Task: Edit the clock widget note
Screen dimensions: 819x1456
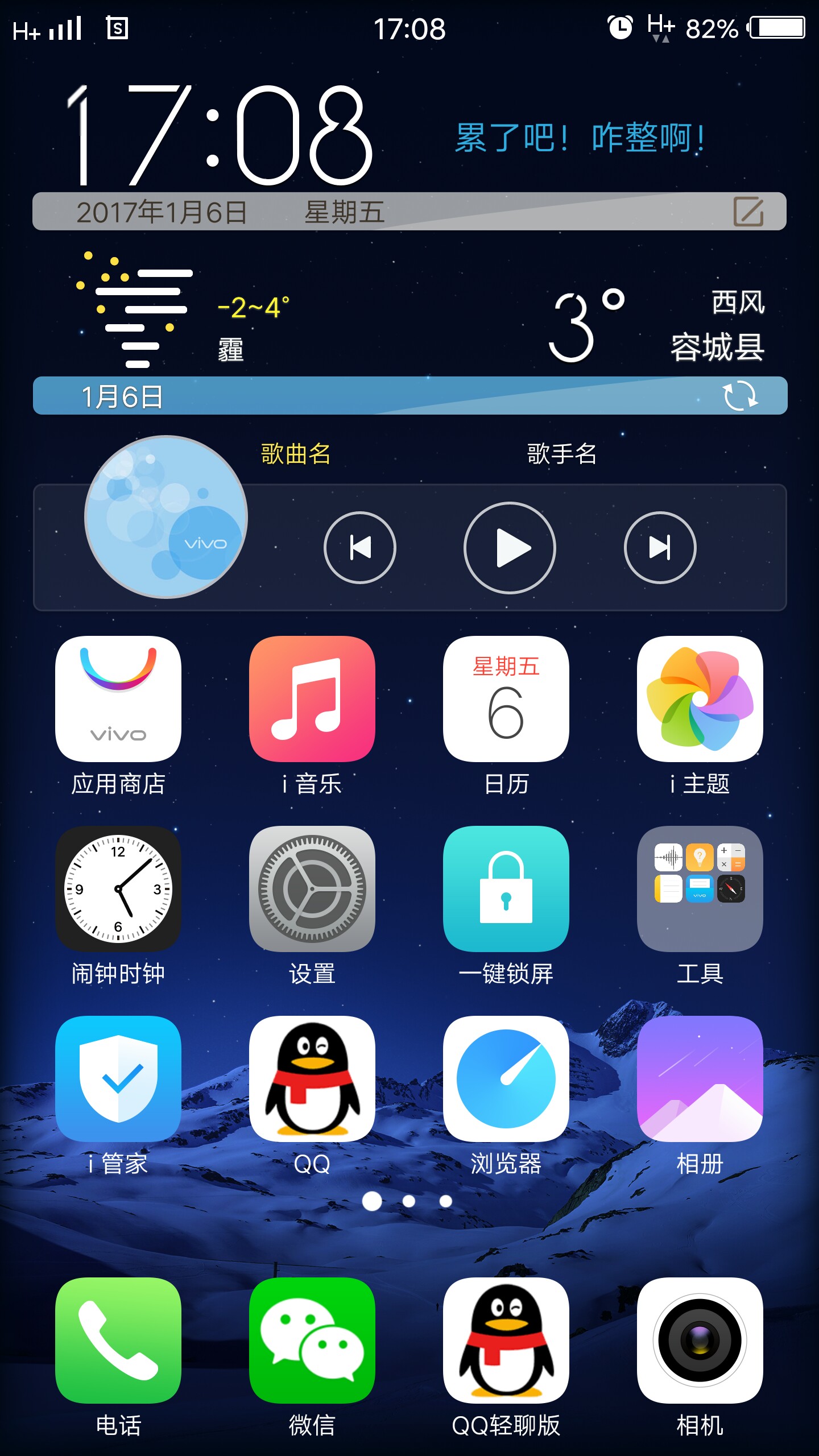Action: (x=748, y=212)
